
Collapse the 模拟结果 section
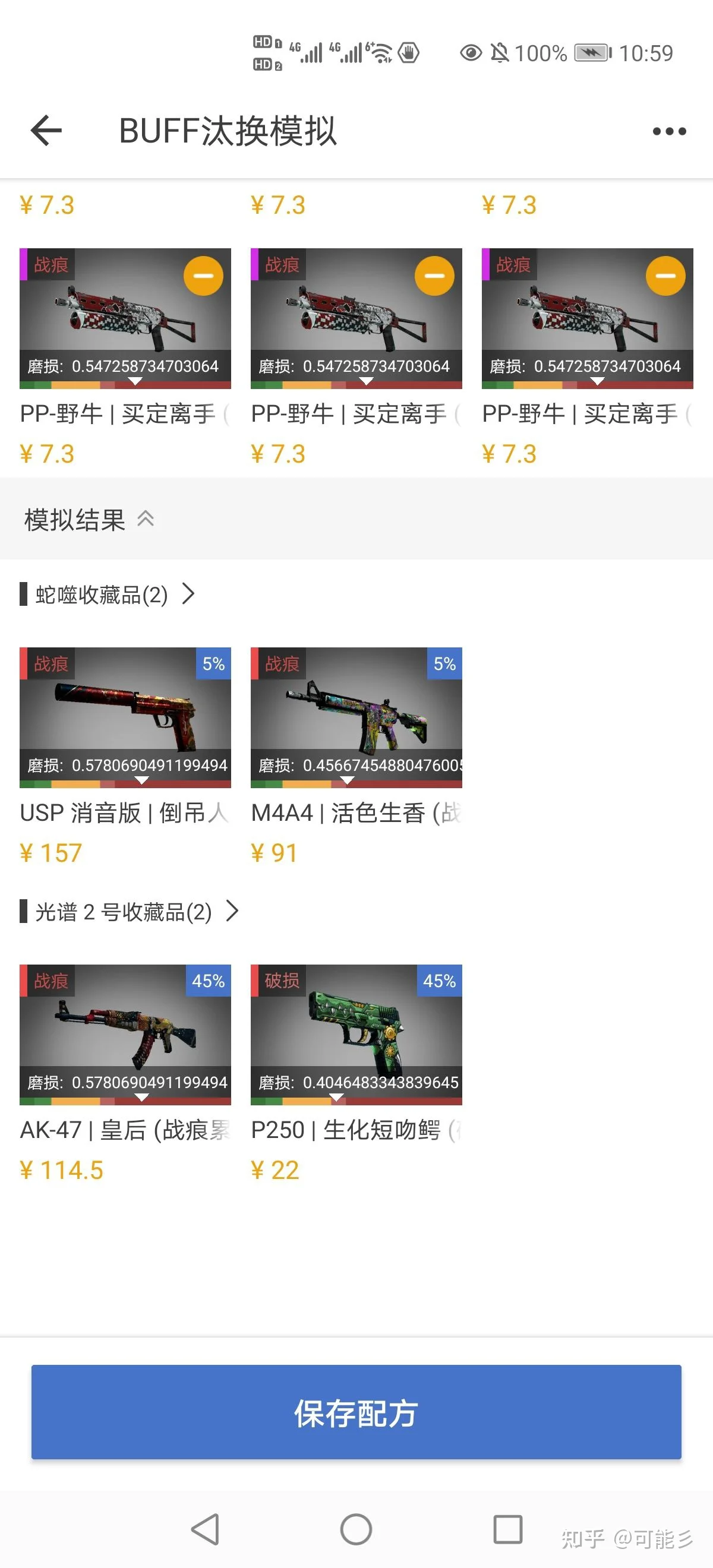tap(145, 519)
